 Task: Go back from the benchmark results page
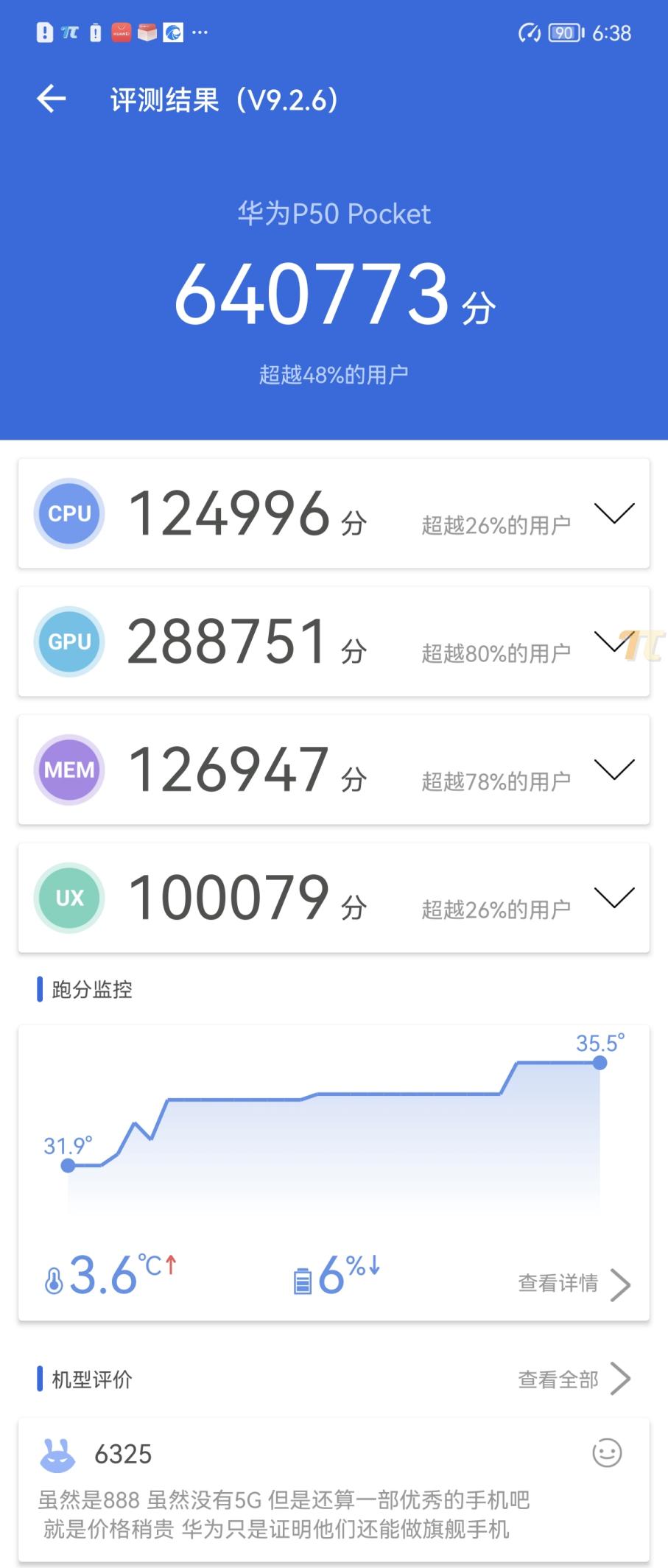(x=52, y=99)
